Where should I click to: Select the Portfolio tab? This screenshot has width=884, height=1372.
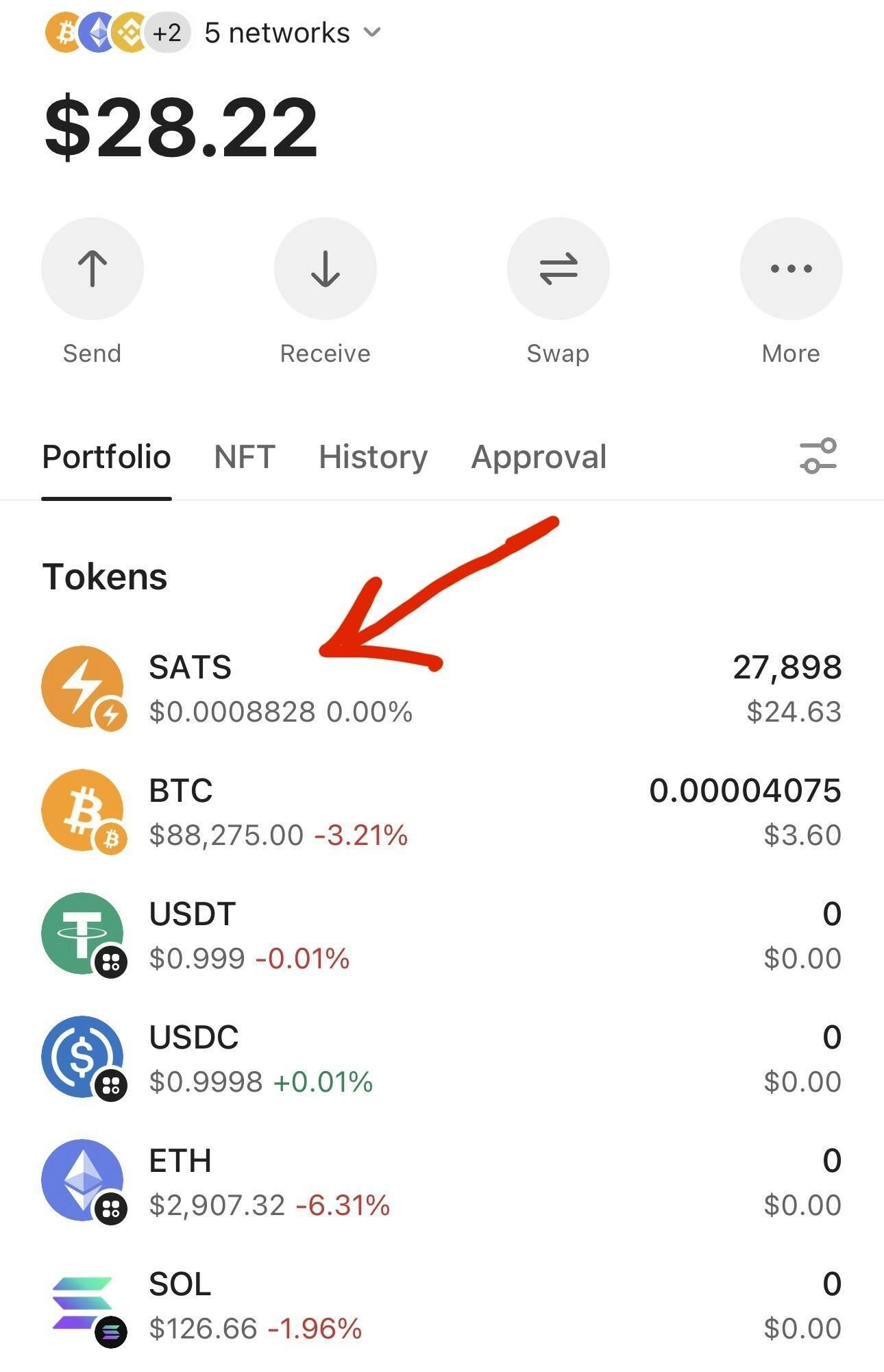(106, 457)
